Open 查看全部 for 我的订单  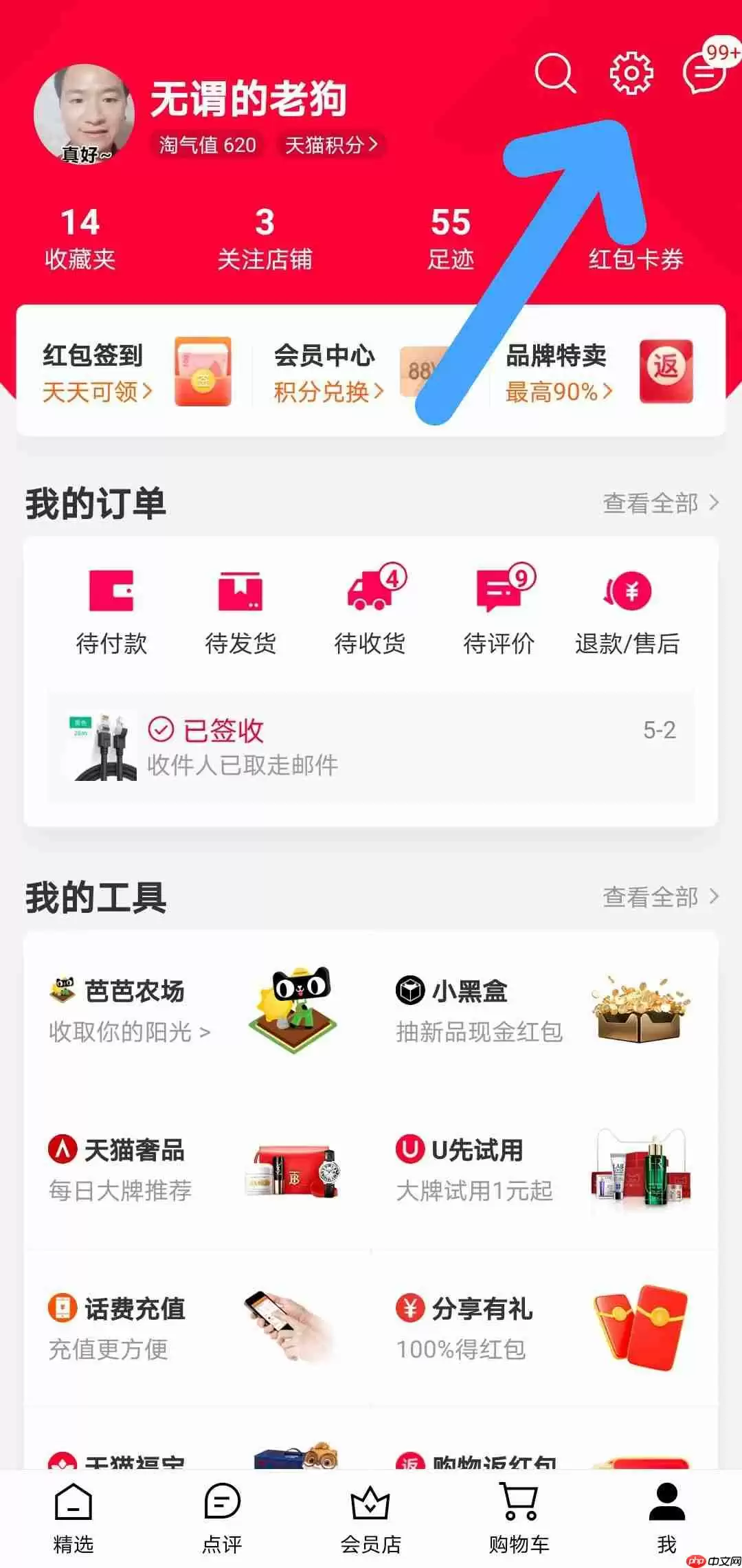coord(656,504)
